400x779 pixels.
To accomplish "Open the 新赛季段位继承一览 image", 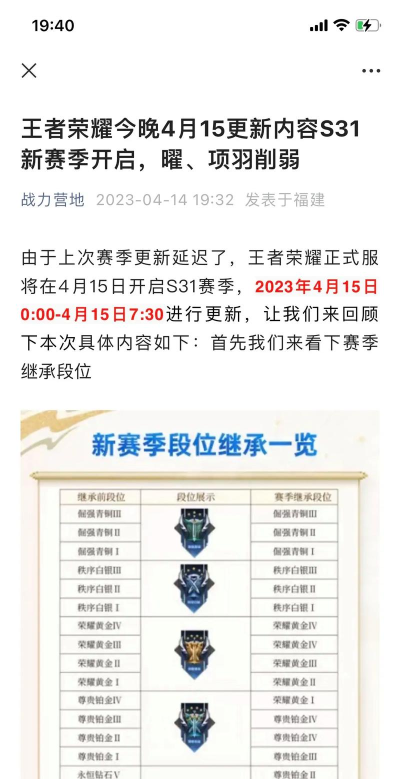I will 200,594.
